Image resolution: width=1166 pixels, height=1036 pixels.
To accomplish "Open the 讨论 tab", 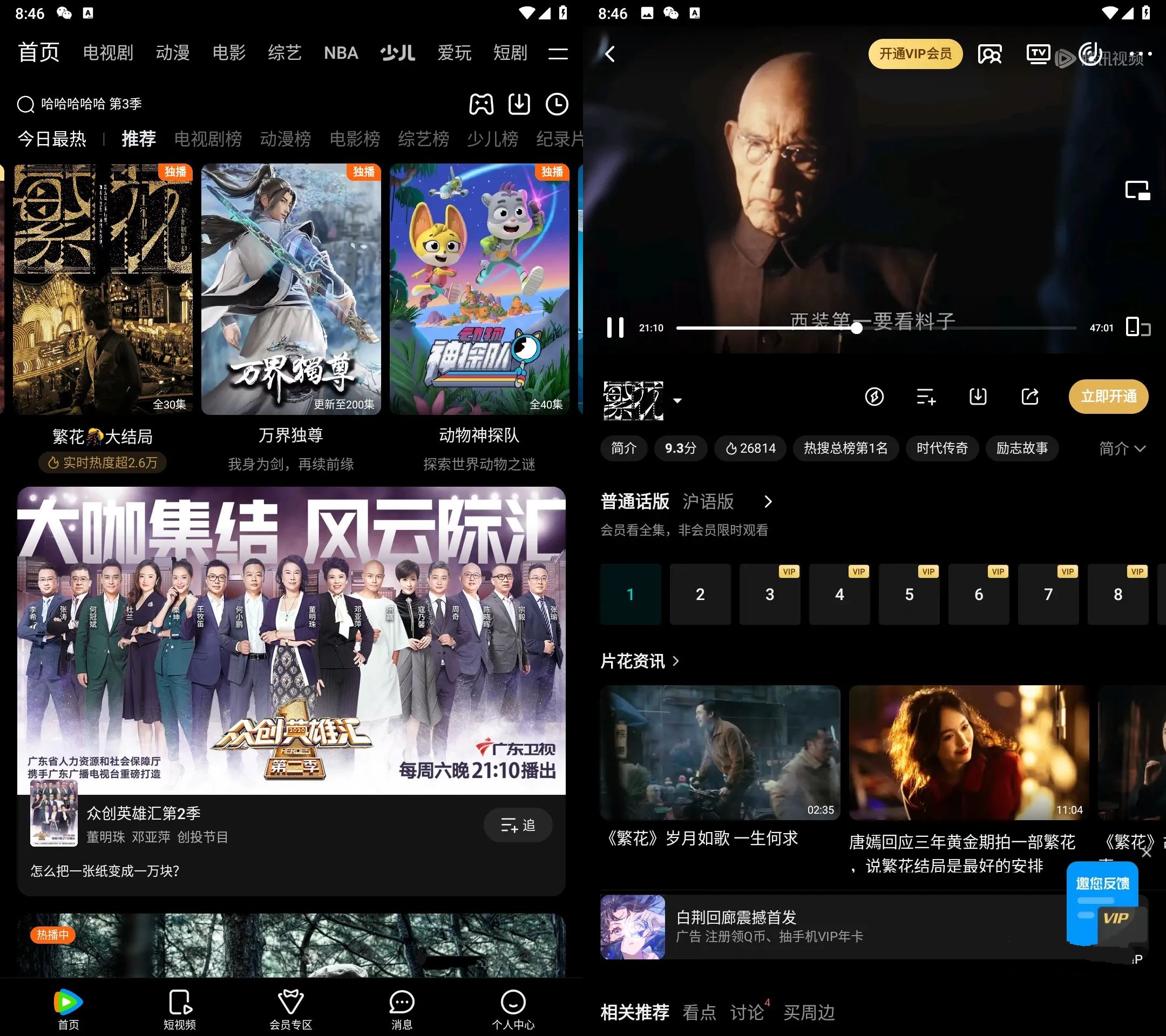I will click(x=746, y=1013).
